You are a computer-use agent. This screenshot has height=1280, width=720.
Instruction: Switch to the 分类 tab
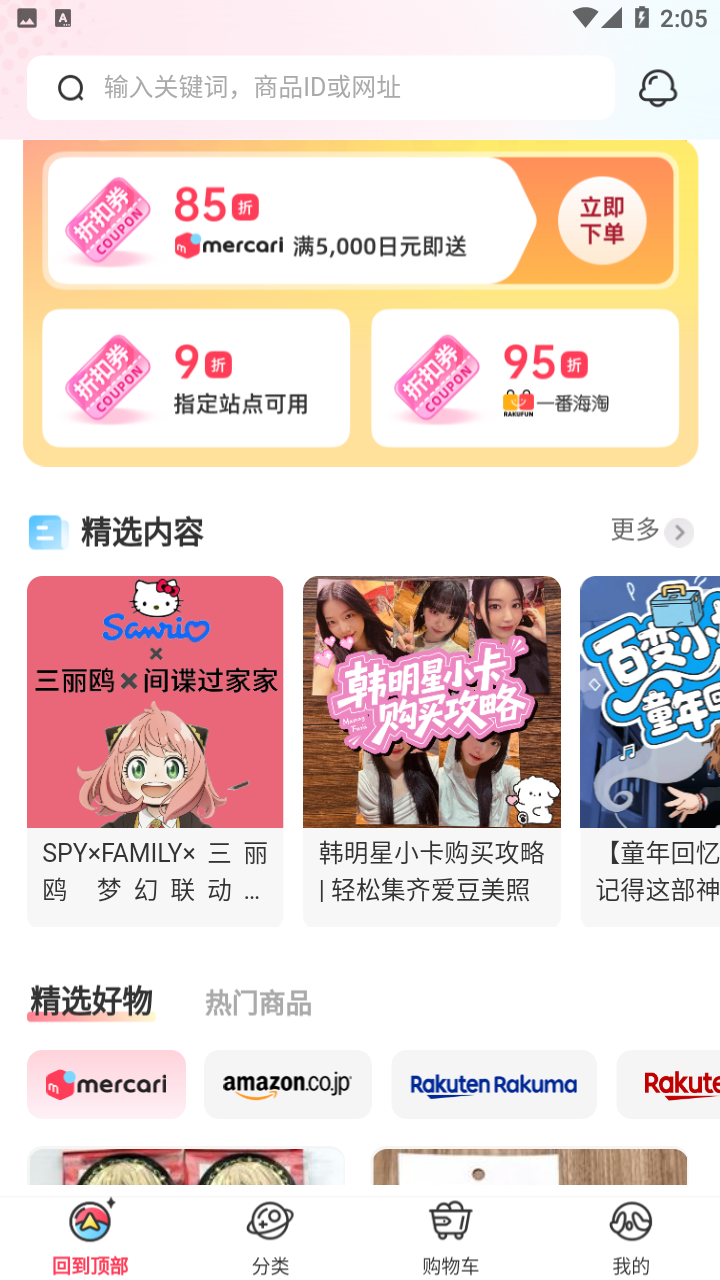270,1240
